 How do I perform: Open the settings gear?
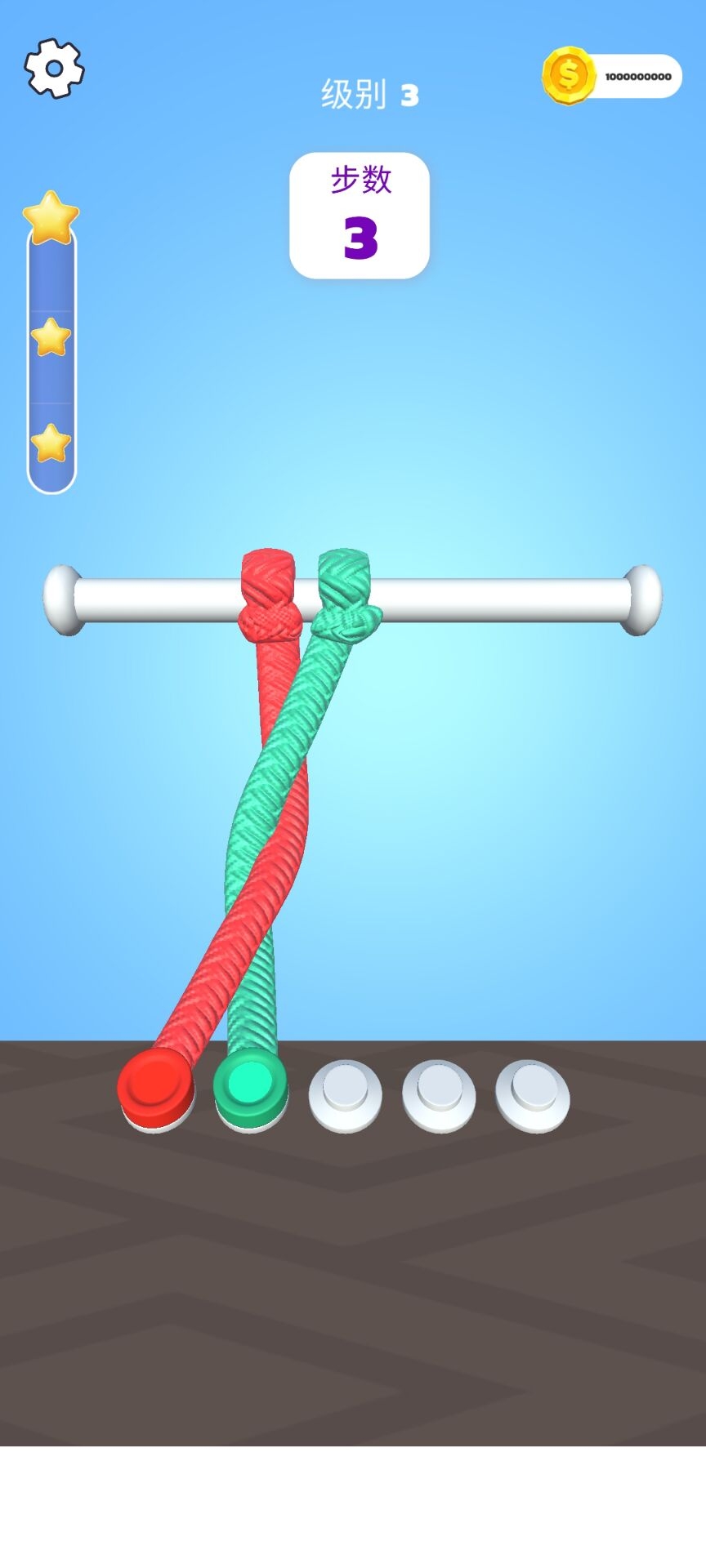pyautogui.click(x=54, y=69)
